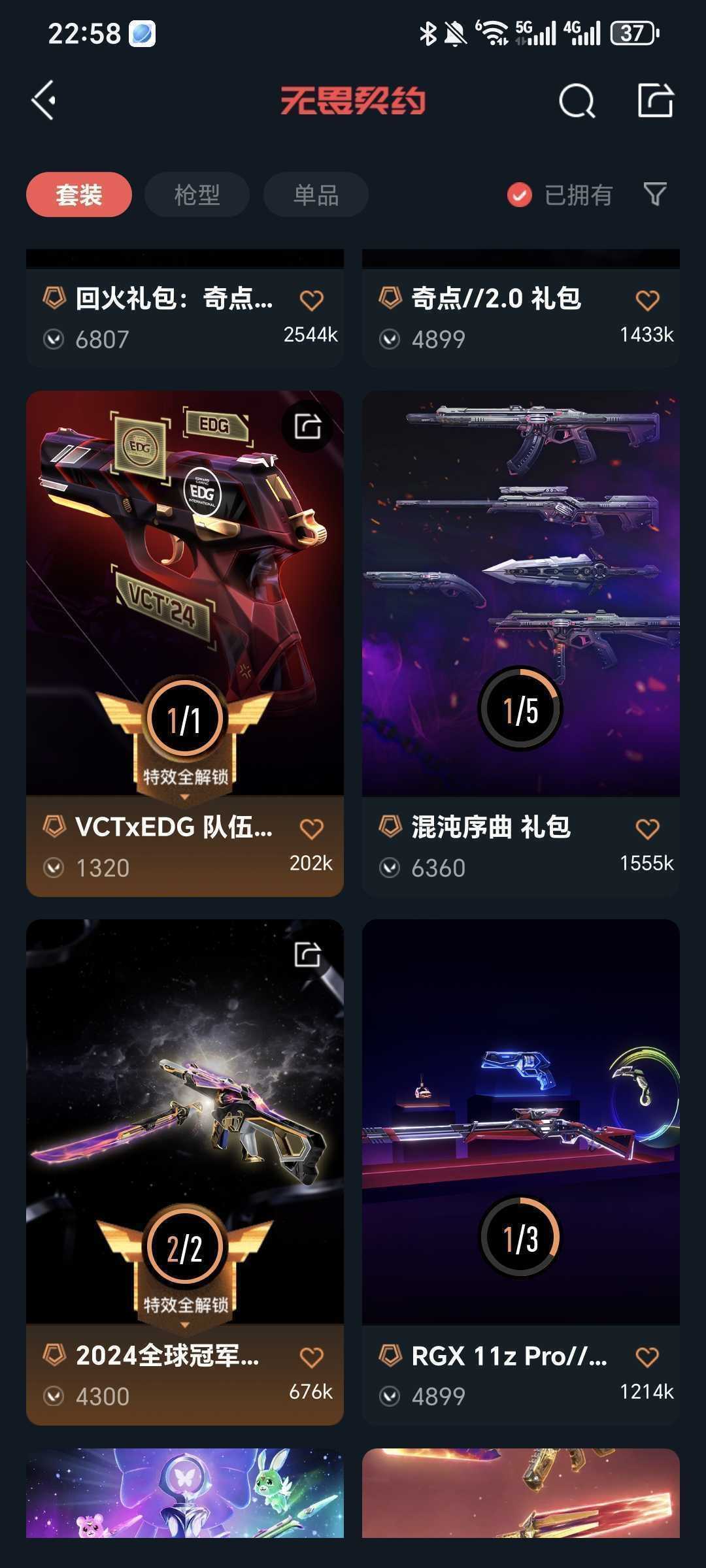Share the 2024全球冠军 bundle card

pos(307,955)
